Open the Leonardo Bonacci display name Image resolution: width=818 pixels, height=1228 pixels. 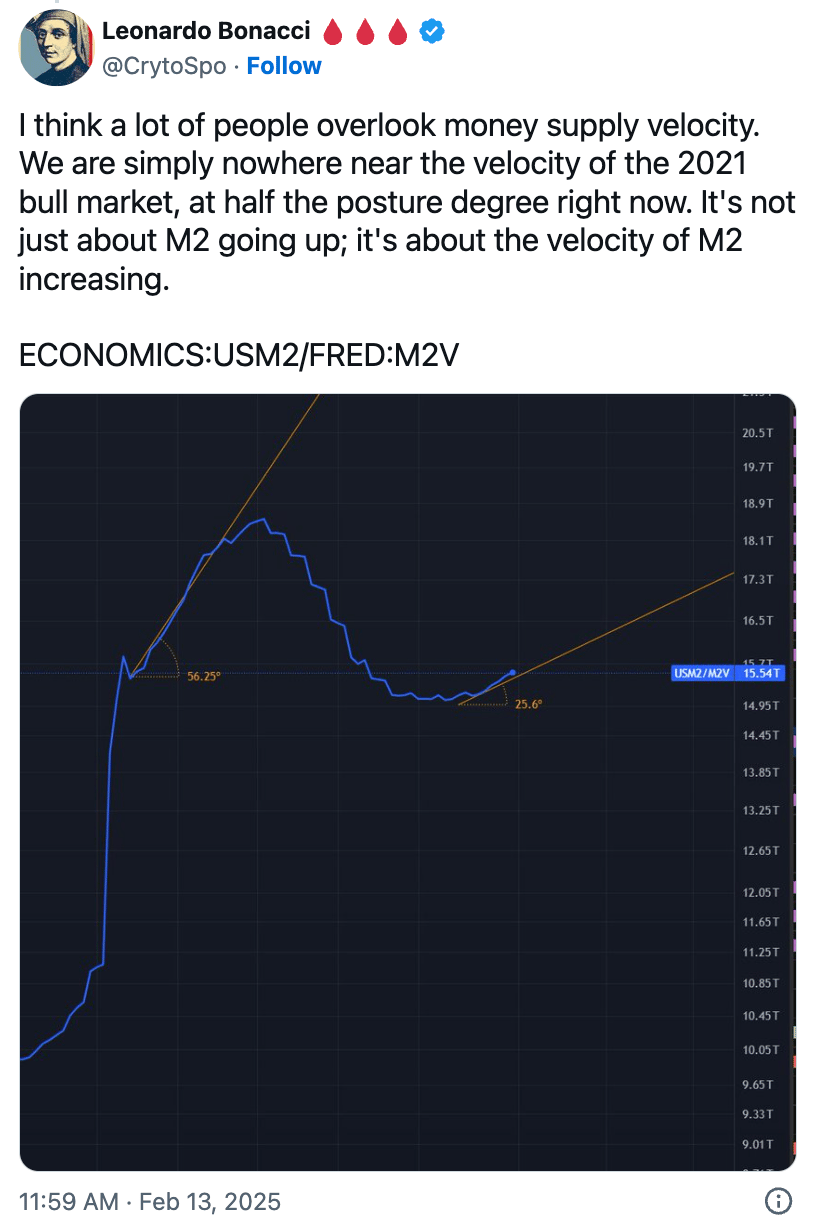[x=207, y=32]
